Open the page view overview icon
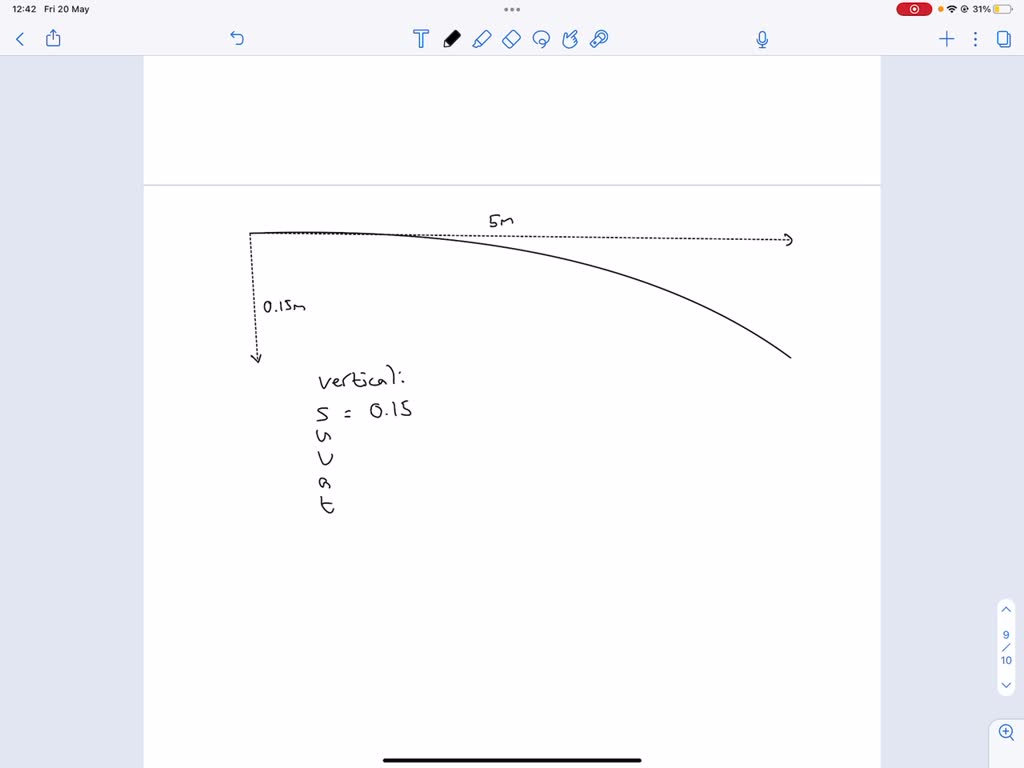1024x768 pixels. pyautogui.click(x=1004, y=39)
